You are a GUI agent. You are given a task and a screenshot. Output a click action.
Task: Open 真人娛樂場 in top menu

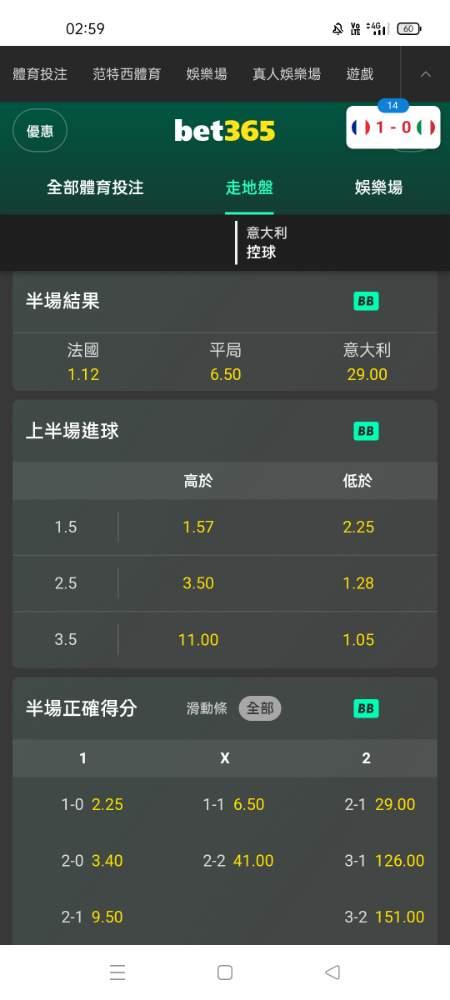click(x=286, y=74)
